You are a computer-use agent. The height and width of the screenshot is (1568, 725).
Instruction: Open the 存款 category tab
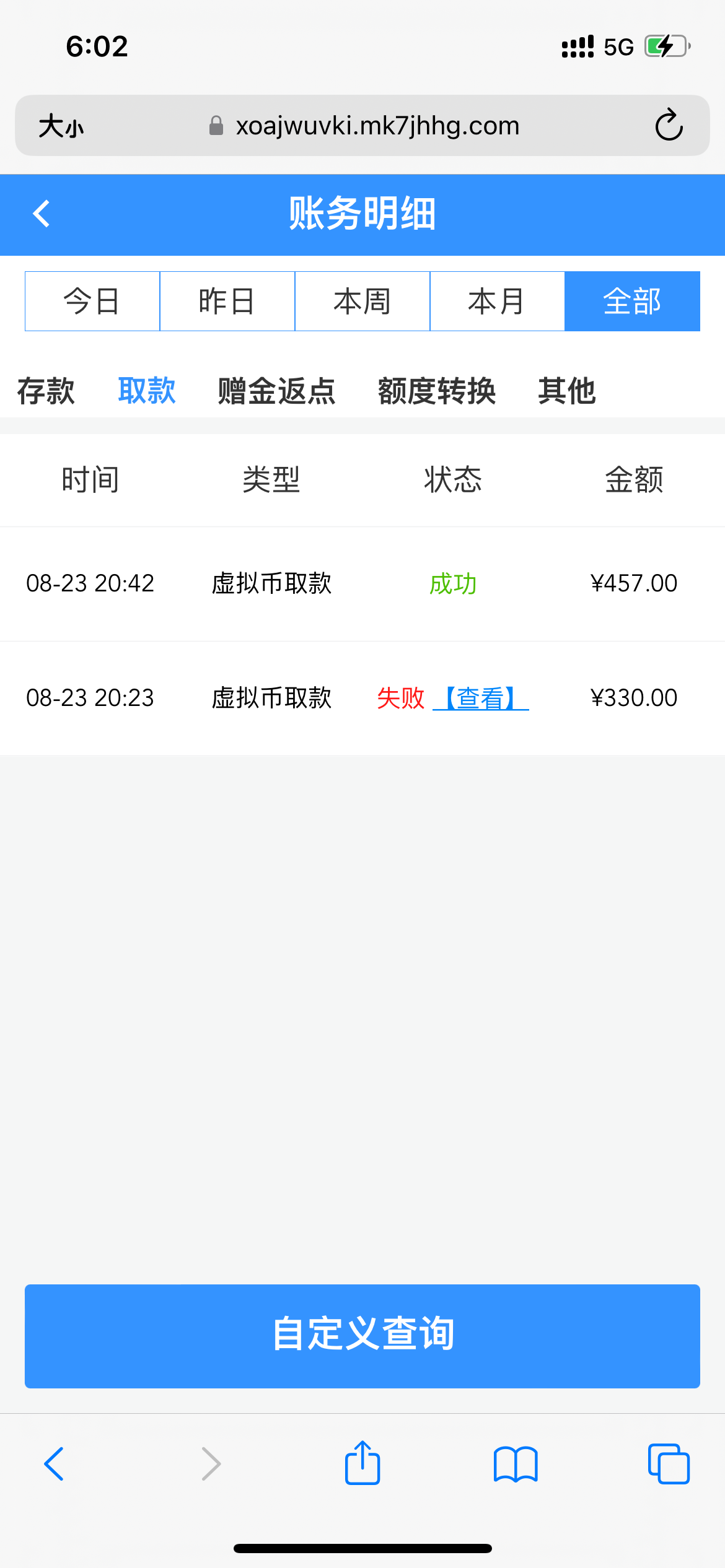pyautogui.click(x=46, y=391)
